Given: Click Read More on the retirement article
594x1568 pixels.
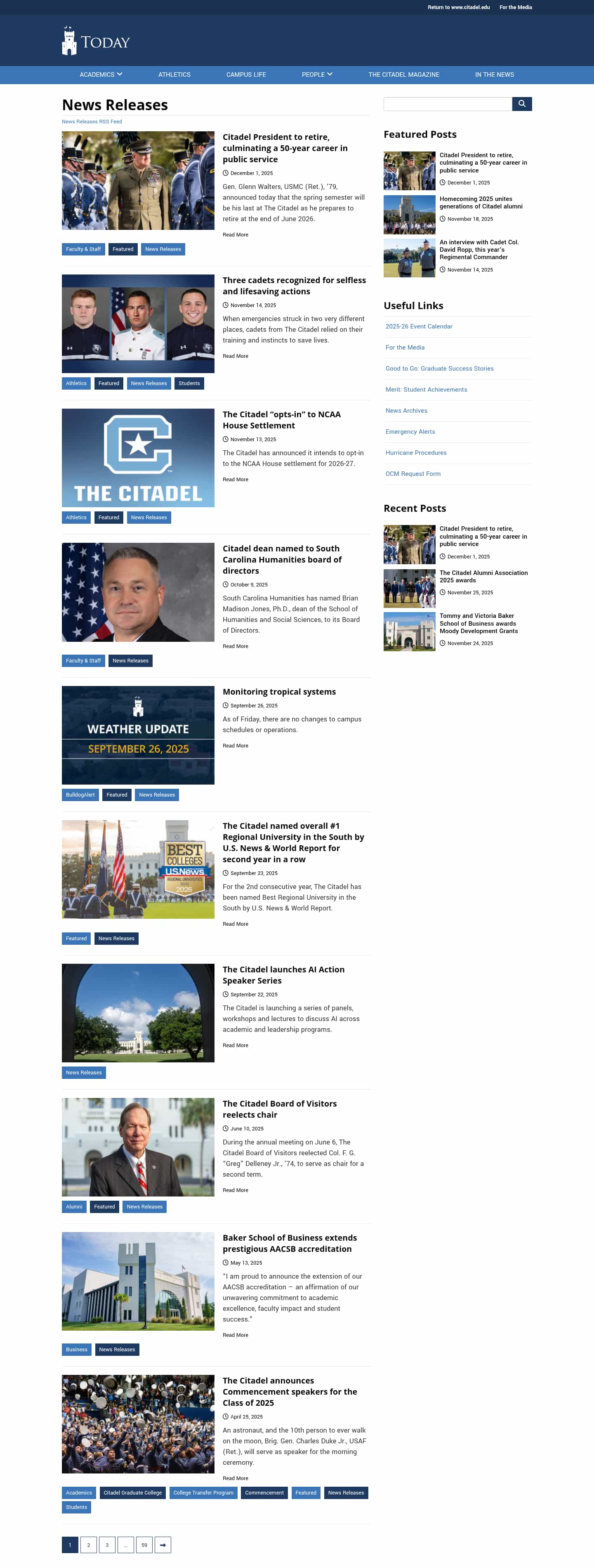Looking at the screenshot, I should click(x=235, y=234).
